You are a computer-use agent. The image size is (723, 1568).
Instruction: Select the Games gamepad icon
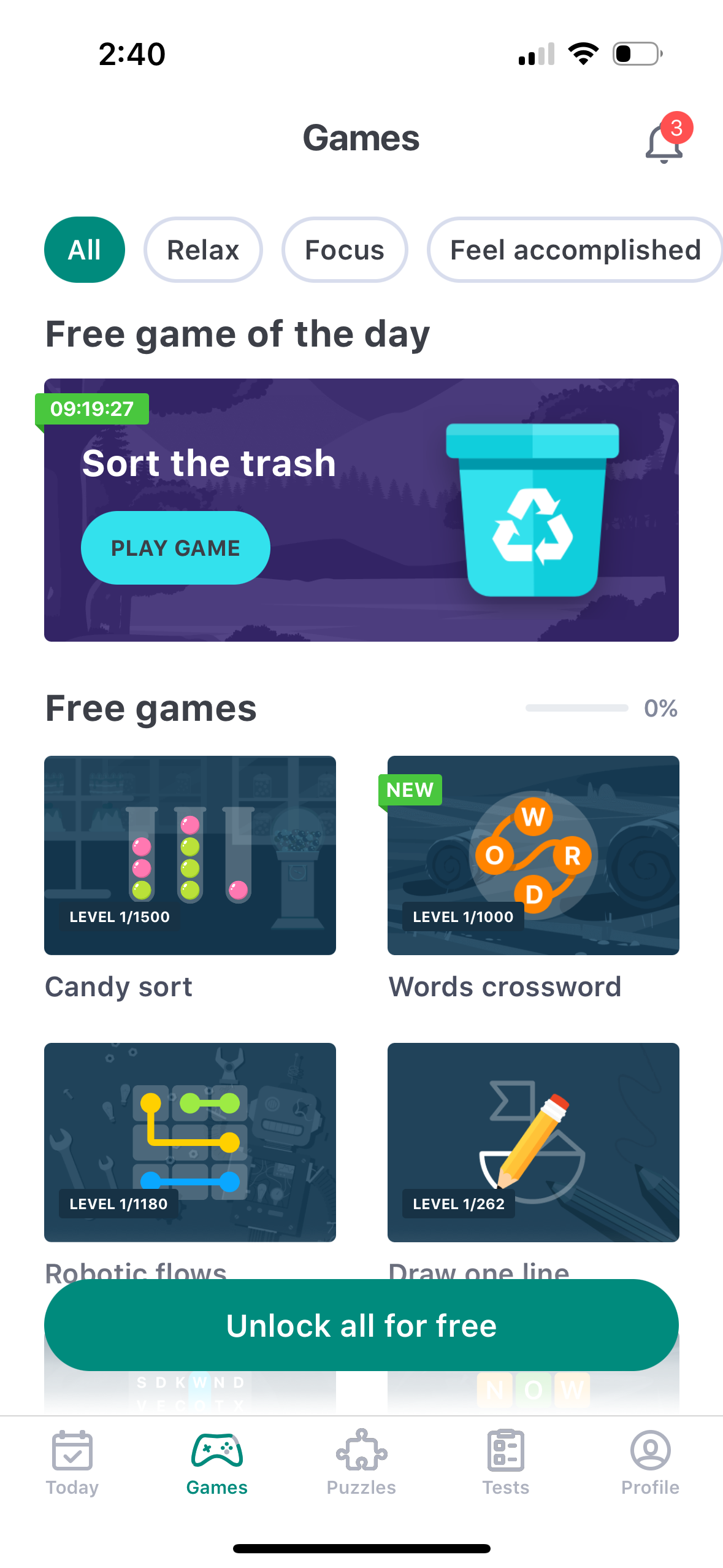216,1450
